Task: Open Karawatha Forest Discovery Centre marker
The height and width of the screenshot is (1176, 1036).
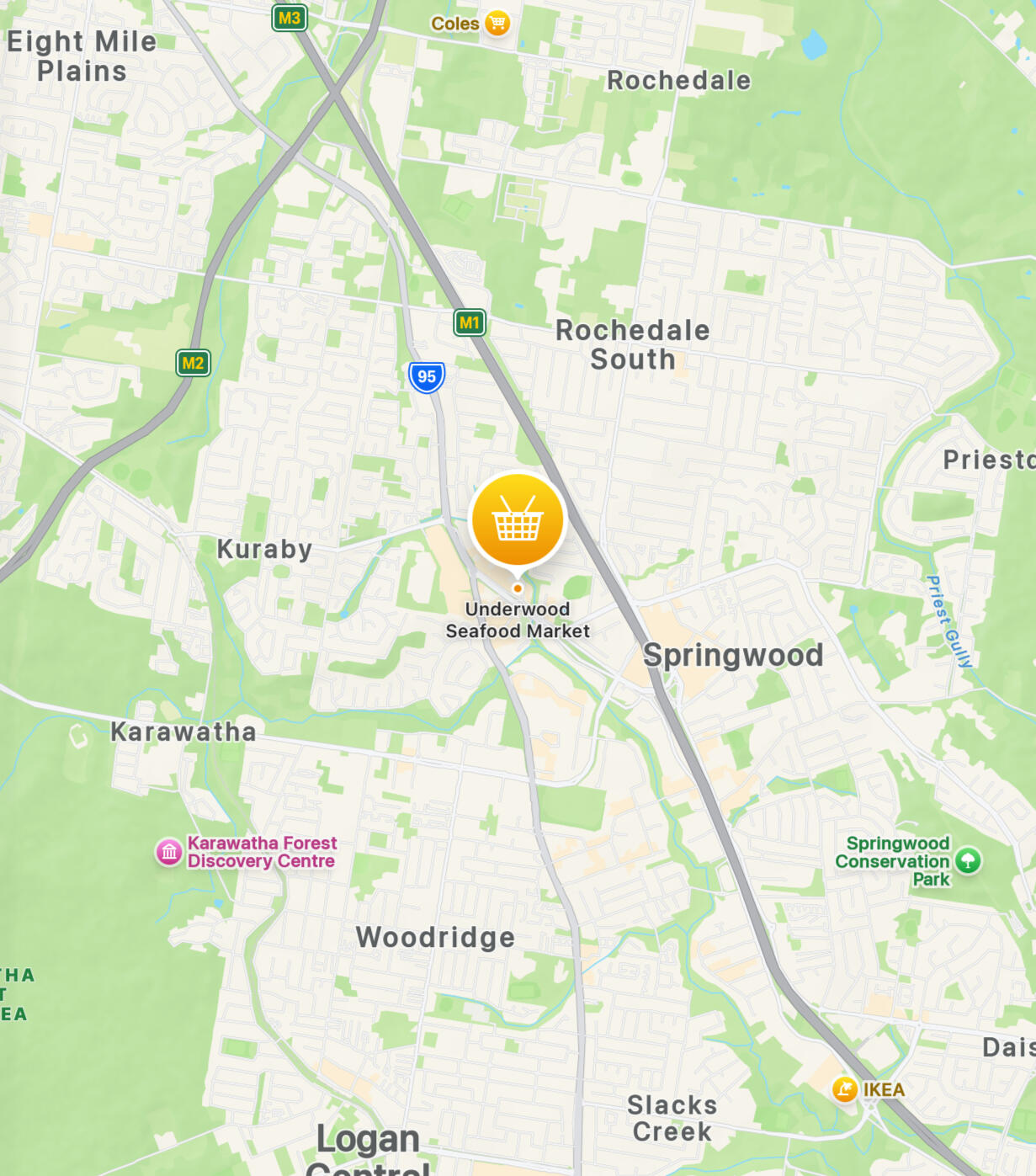Action: coord(169,852)
